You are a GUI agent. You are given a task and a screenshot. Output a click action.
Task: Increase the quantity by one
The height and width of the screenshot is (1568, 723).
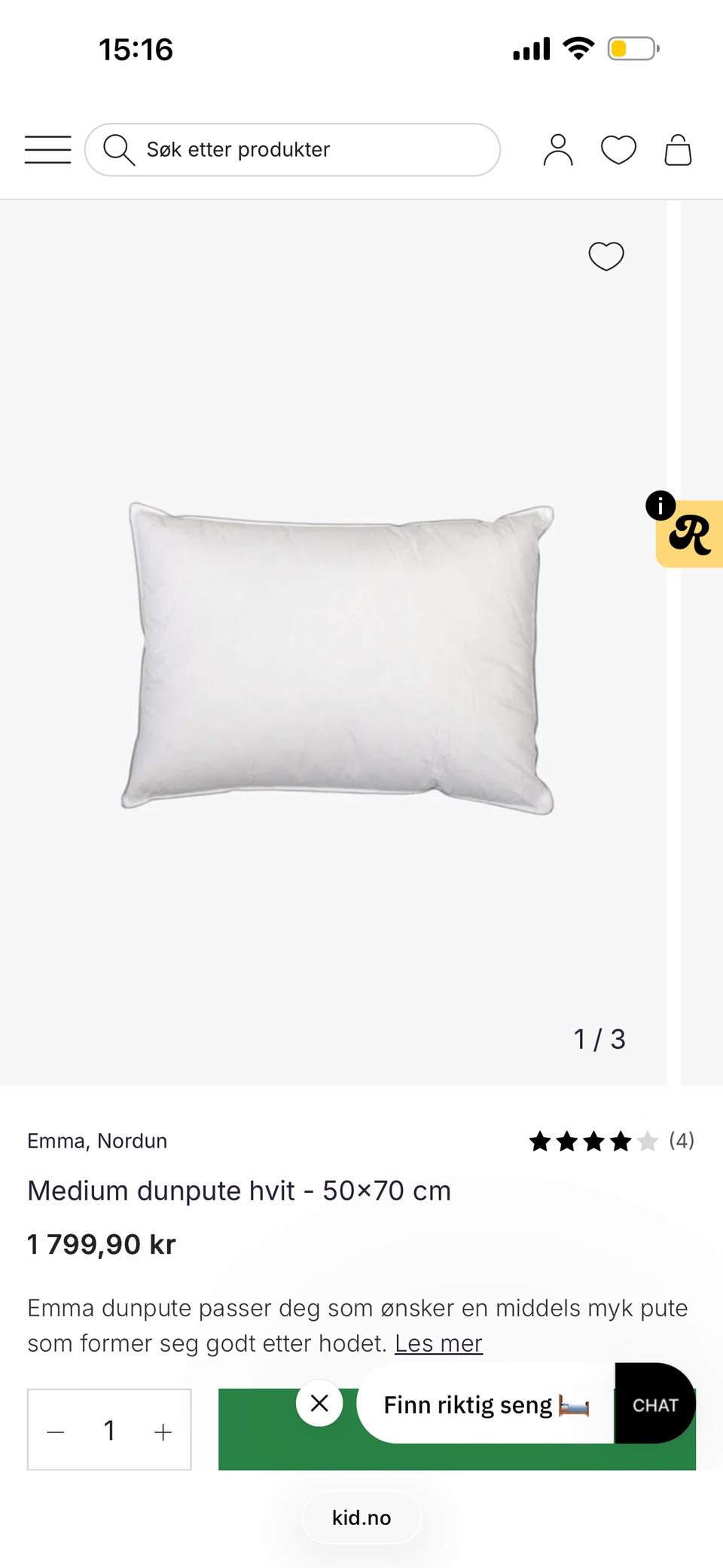(x=163, y=1431)
